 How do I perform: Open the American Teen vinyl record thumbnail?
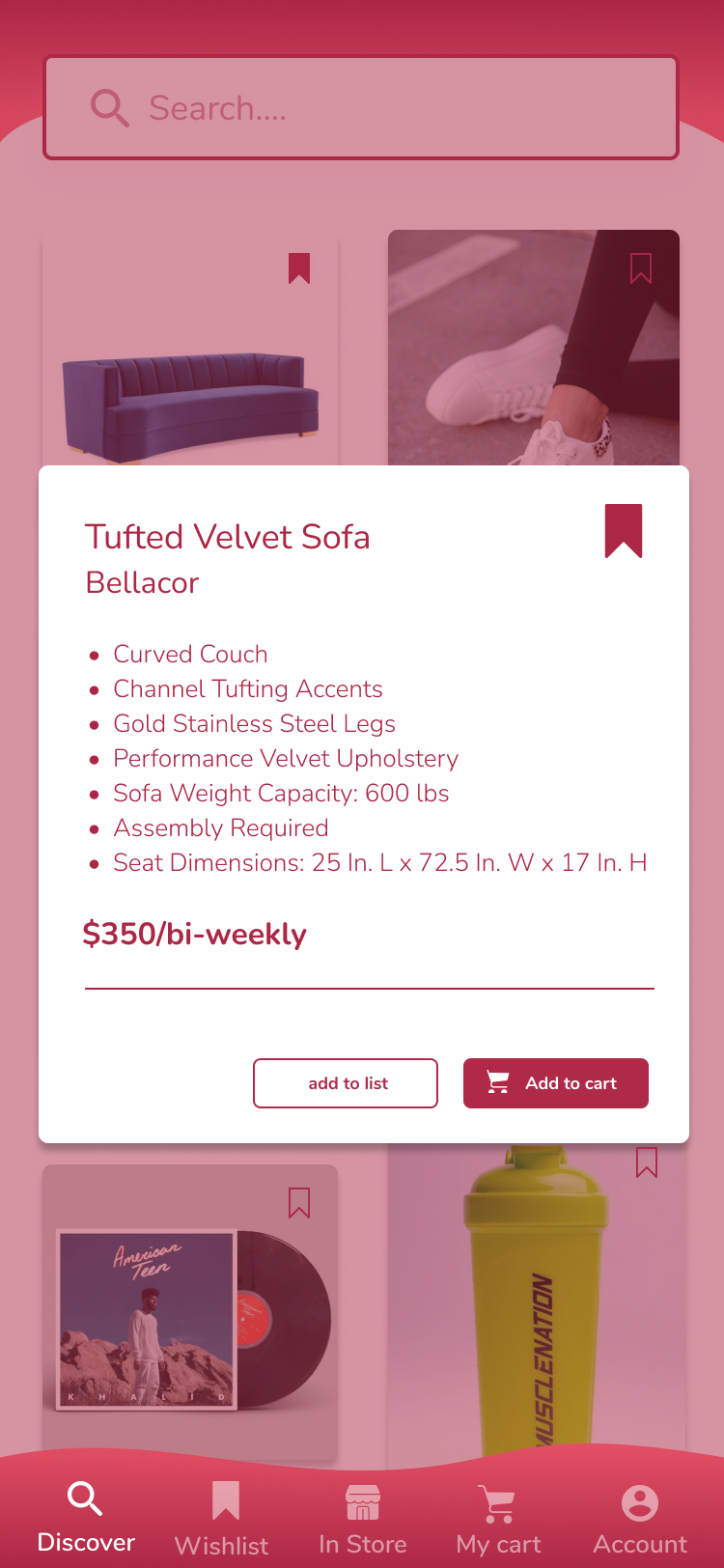point(189,1313)
